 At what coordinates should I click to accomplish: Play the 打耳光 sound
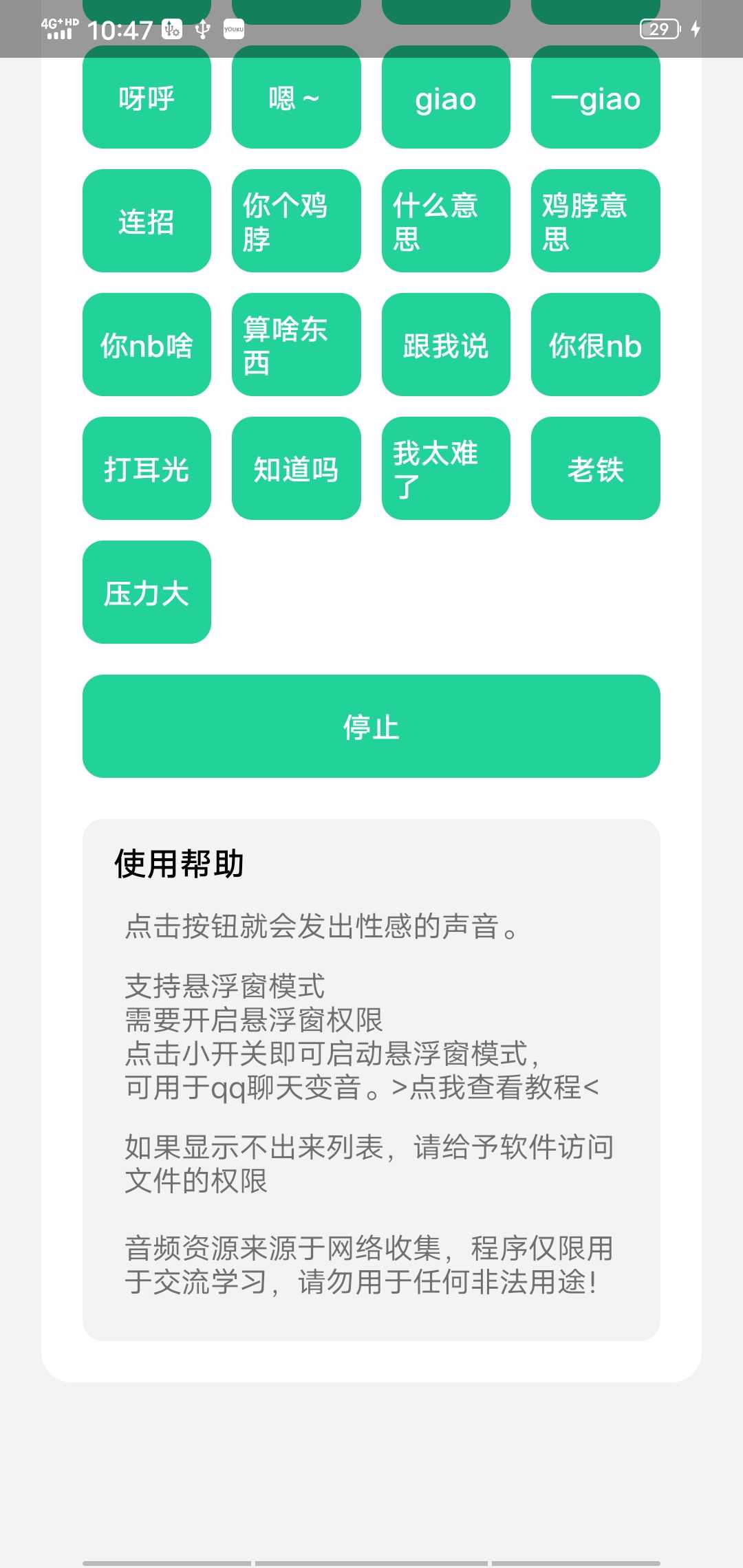tap(147, 468)
